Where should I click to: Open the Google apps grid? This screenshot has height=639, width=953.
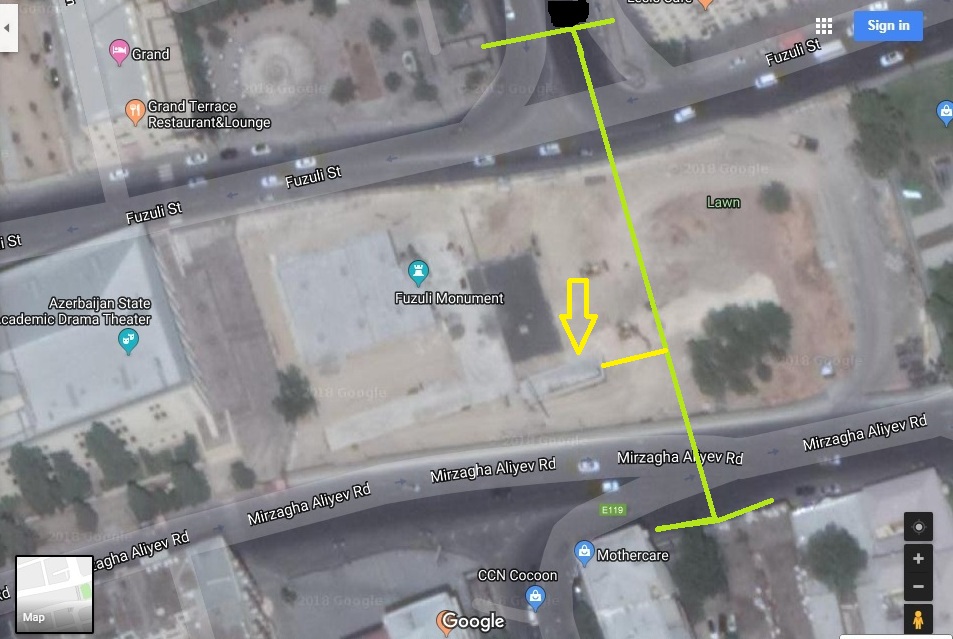(824, 26)
